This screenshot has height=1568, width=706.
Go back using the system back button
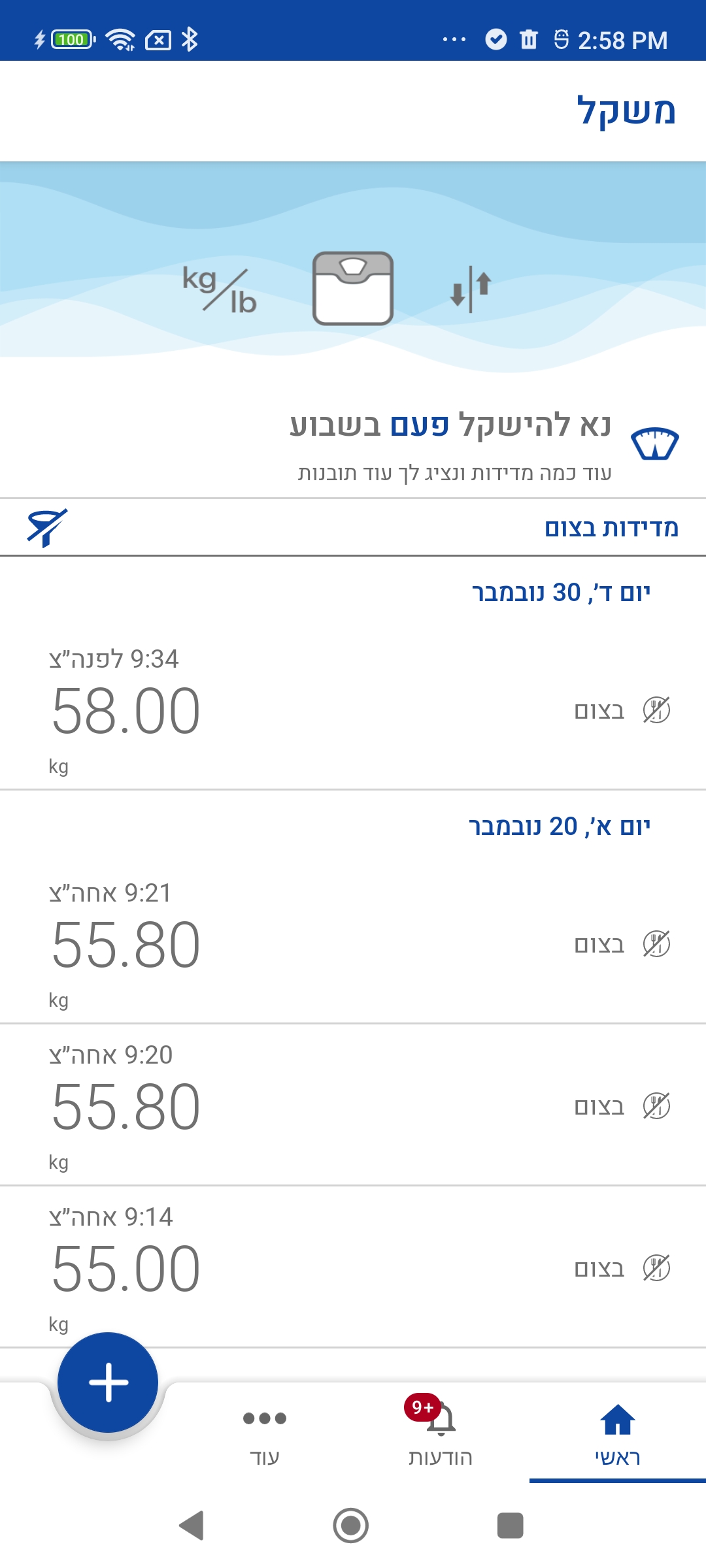pyautogui.click(x=192, y=1526)
